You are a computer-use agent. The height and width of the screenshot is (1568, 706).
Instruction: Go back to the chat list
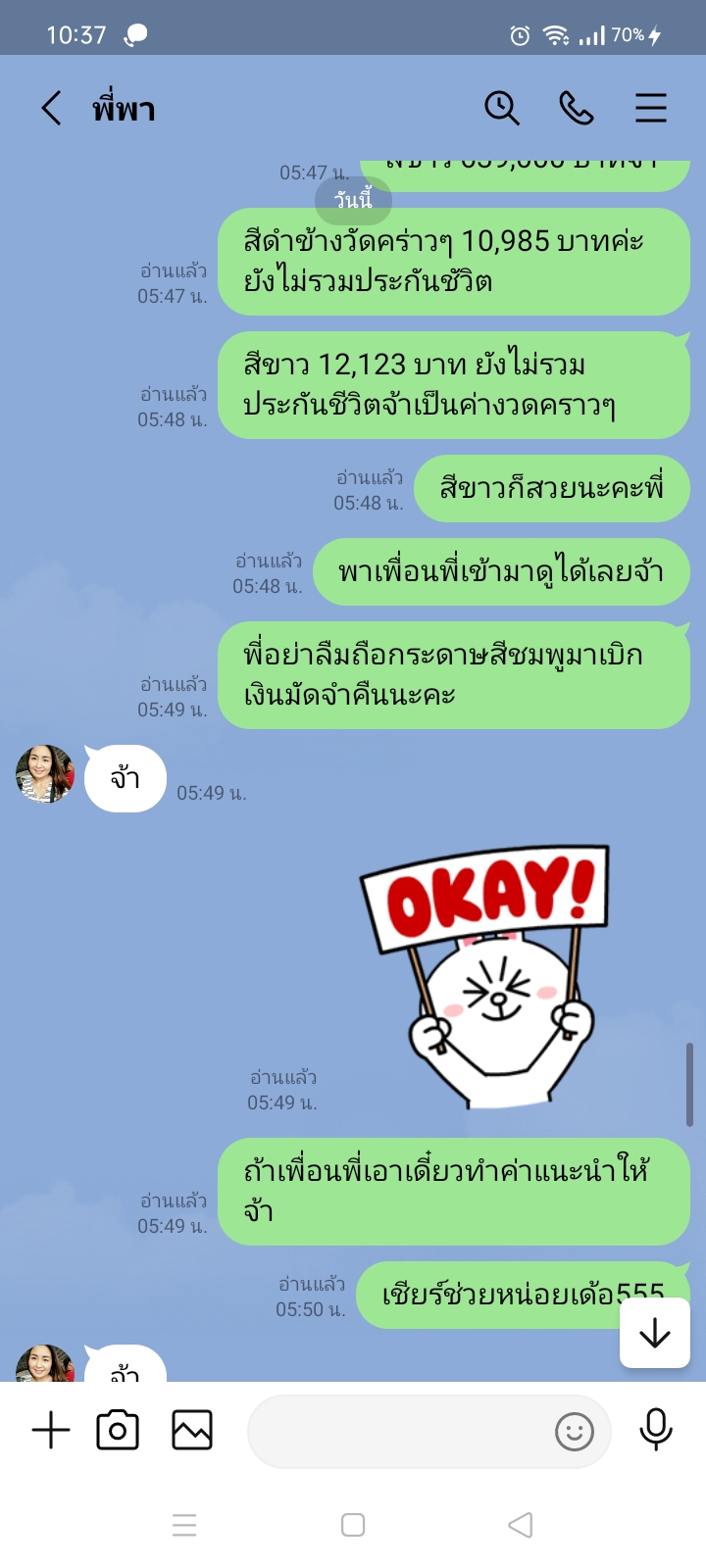pyautogui.click(x=51, y=108)
